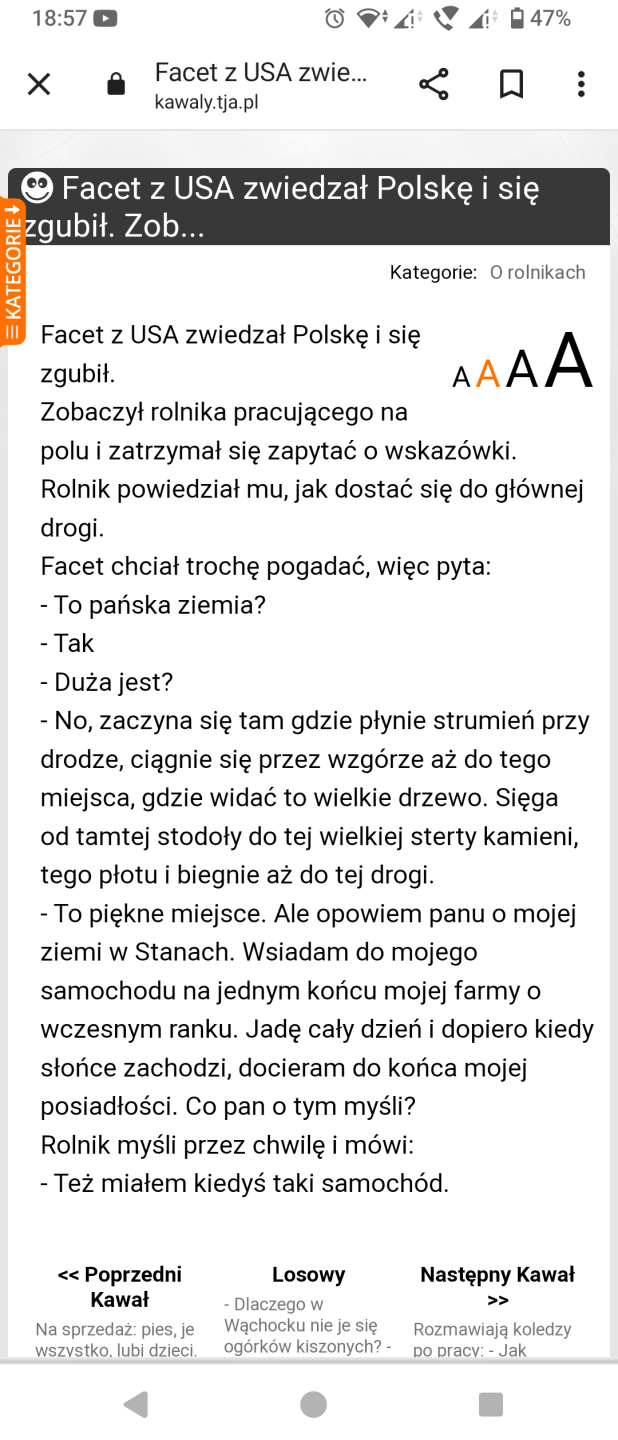Expand the orange Kategorie side tab
This screenshot has width=618, height=1440.
pyautogui.click(x=12, y=272)
